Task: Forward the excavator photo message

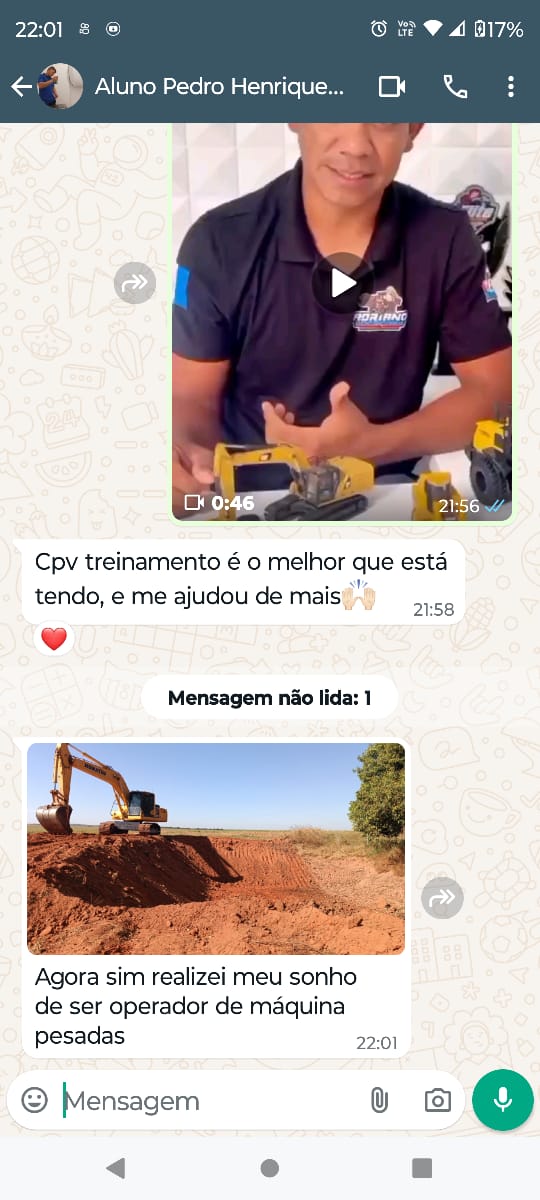Action: click(x=442, y=898)
